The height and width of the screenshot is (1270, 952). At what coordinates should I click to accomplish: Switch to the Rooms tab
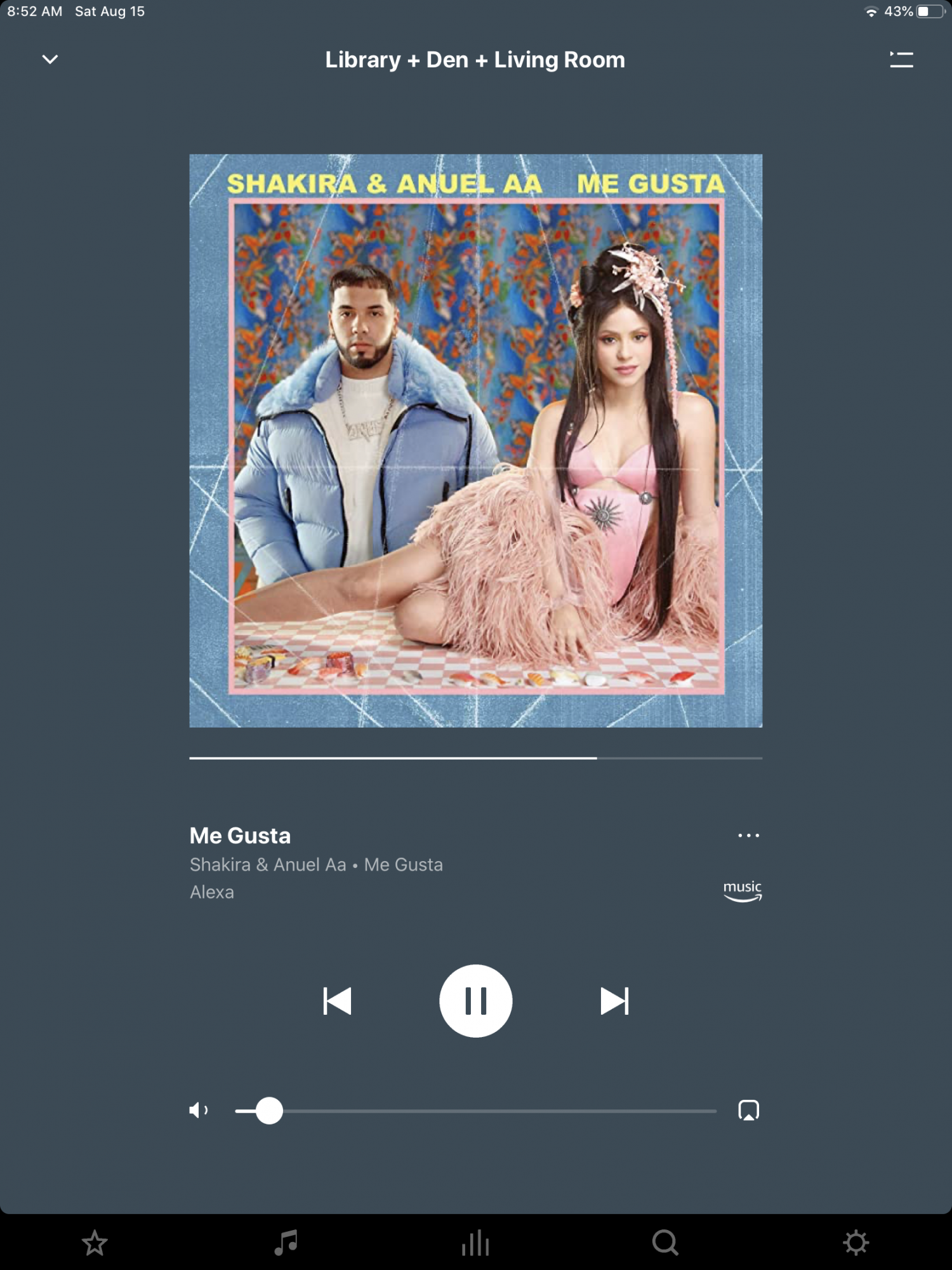click(x=475, y=1243)
